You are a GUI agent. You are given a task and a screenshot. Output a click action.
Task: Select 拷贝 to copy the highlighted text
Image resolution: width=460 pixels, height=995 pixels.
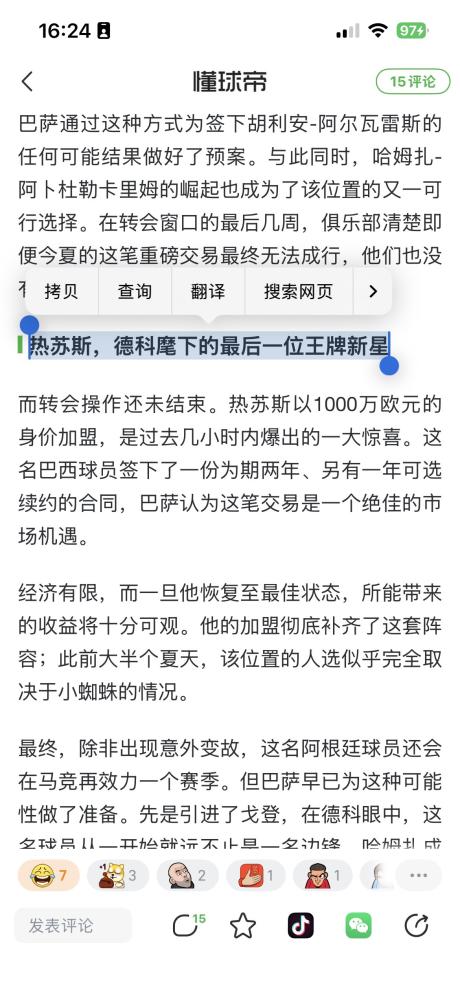[62, 291]
